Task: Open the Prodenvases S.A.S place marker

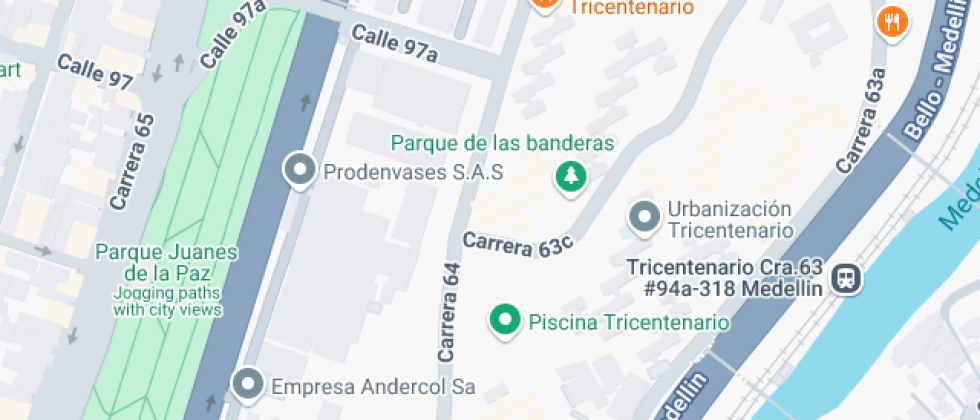Action: click(x=300, y=171)
